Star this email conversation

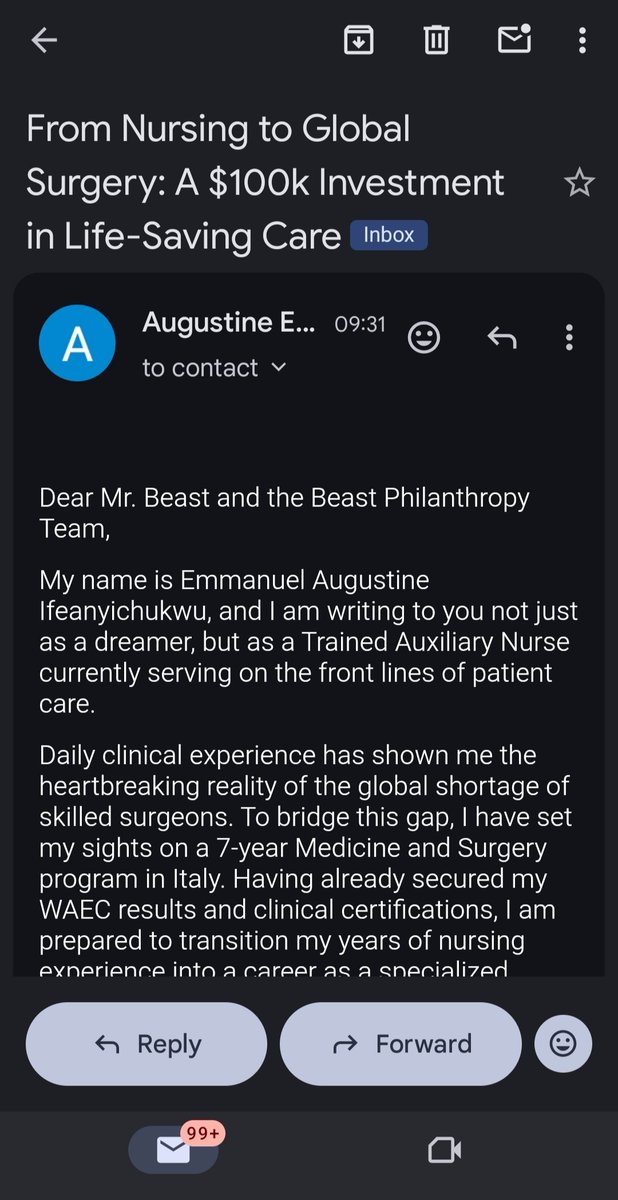[579, 183]
